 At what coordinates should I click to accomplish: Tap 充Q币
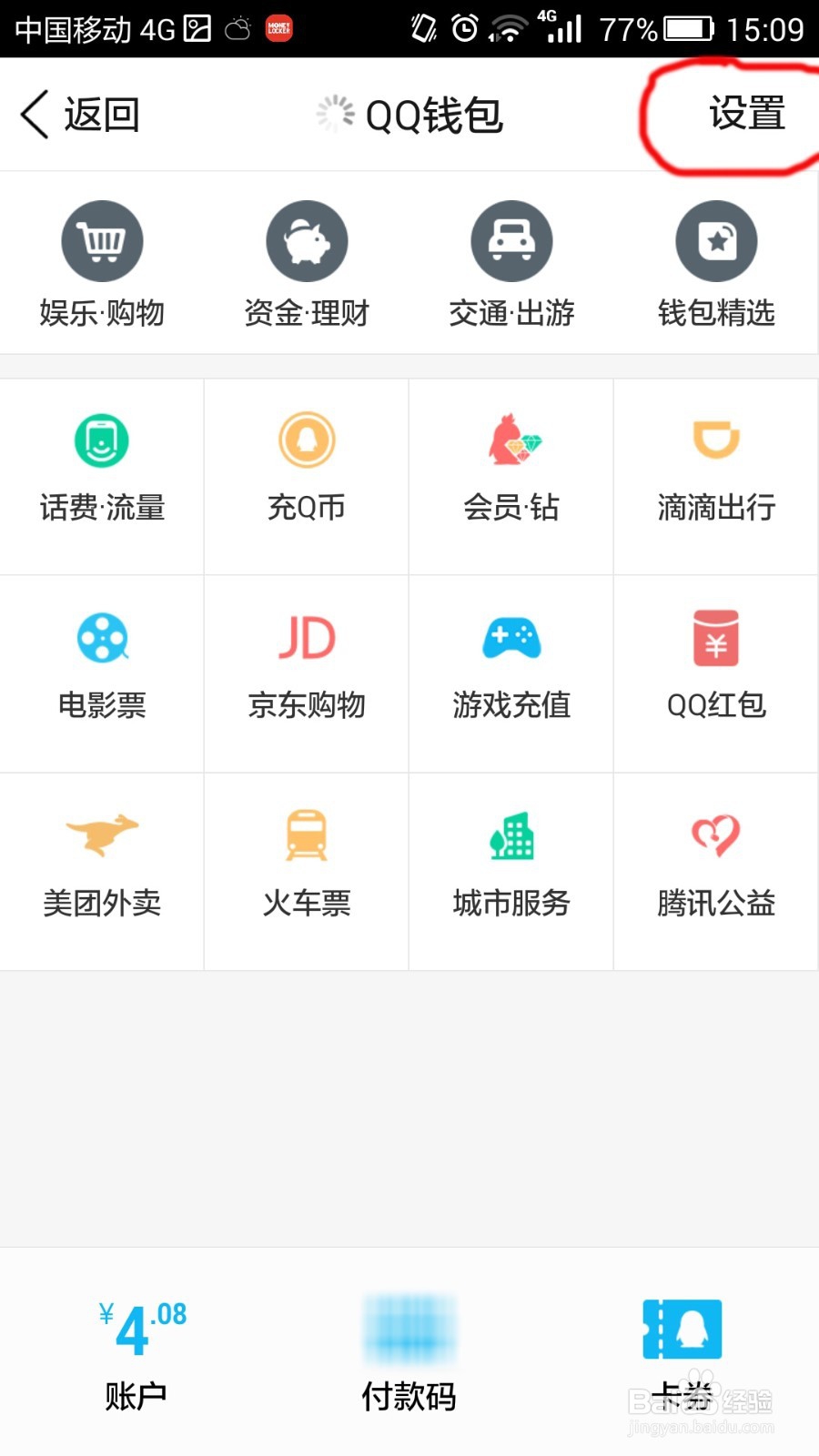(307, 477)
